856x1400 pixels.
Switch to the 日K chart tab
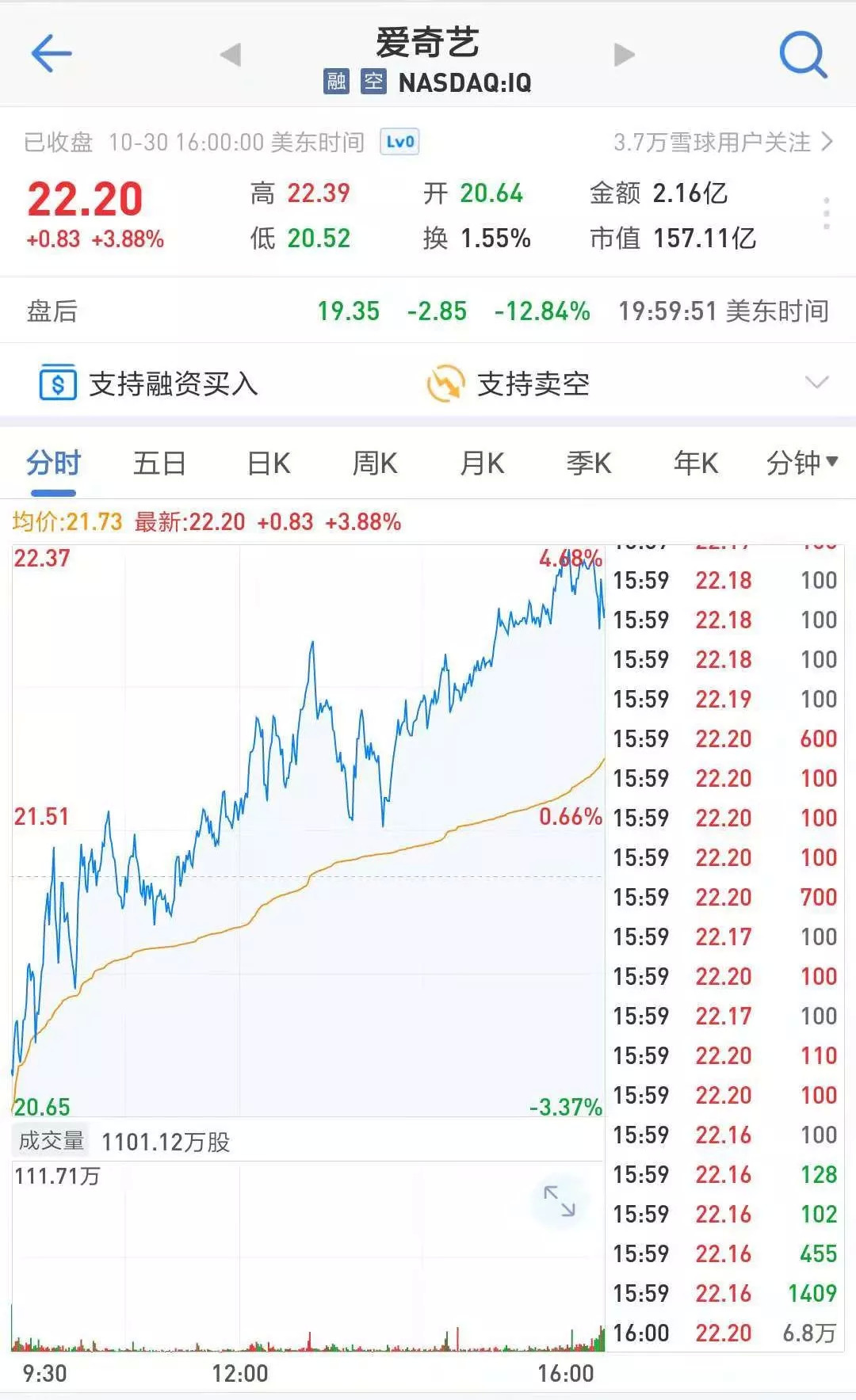coord(269,463)
